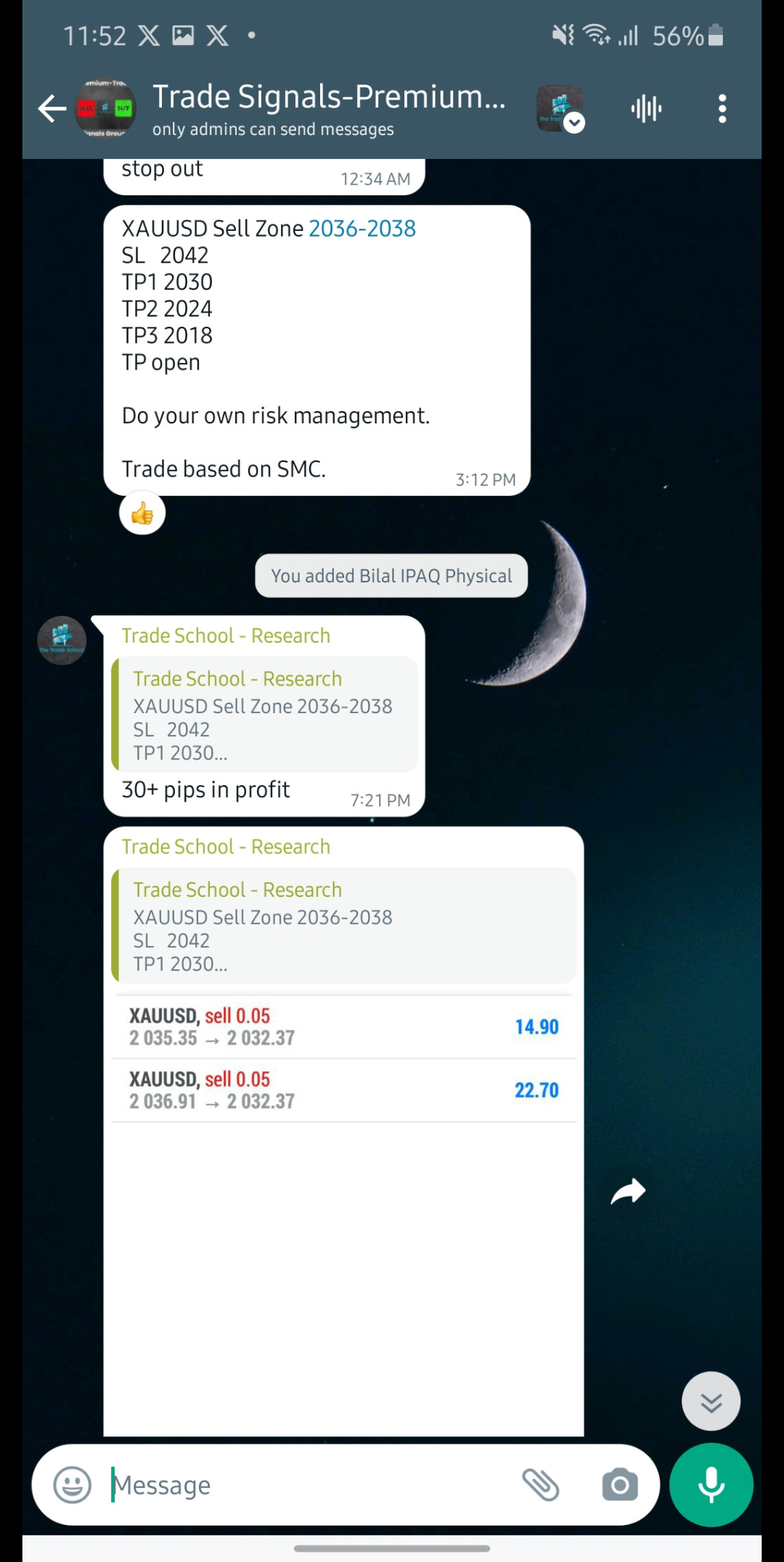Open the emoji picker
Screen dimensions: 784x1562
(x=73, y=1485)
